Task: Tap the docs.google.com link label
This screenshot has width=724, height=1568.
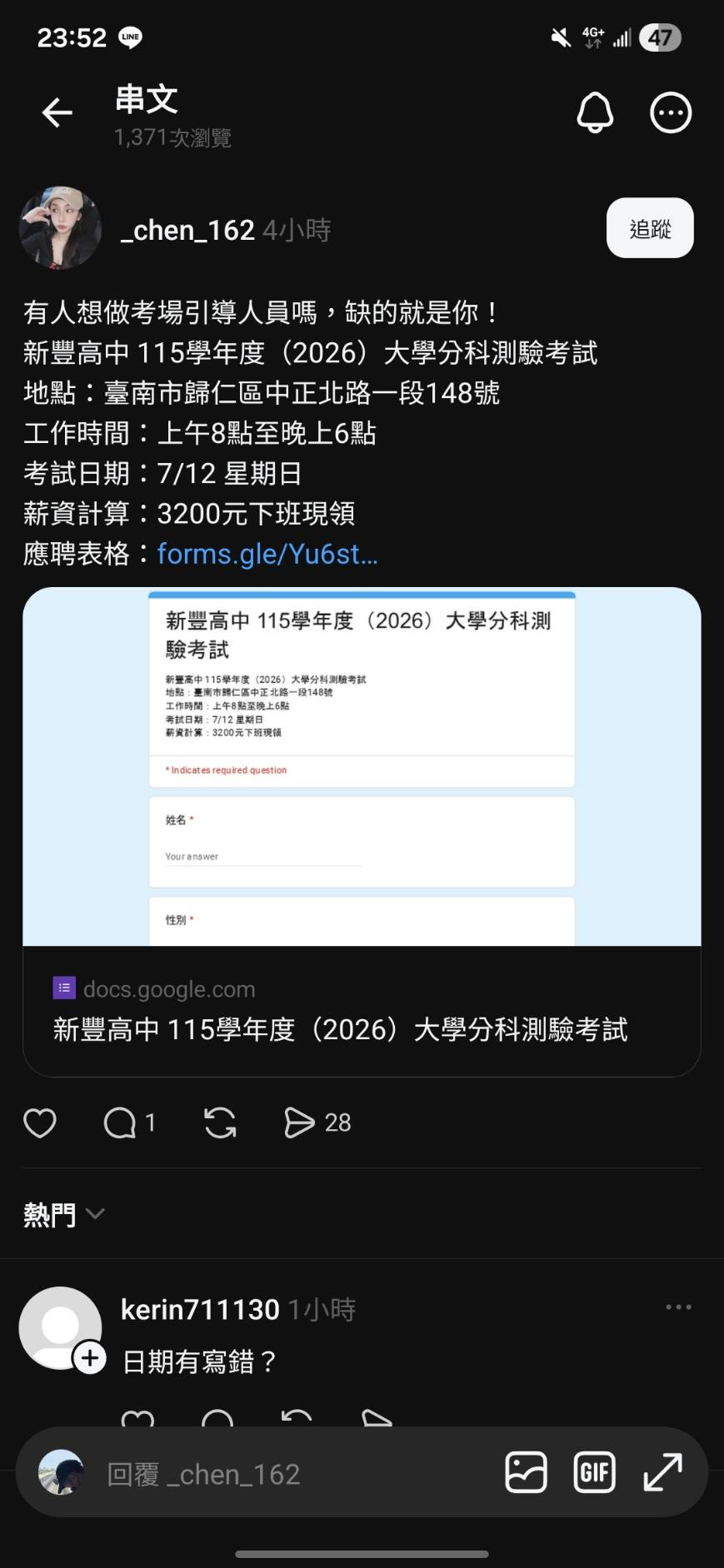Action: pyautogui.click(x=169, y=988)
